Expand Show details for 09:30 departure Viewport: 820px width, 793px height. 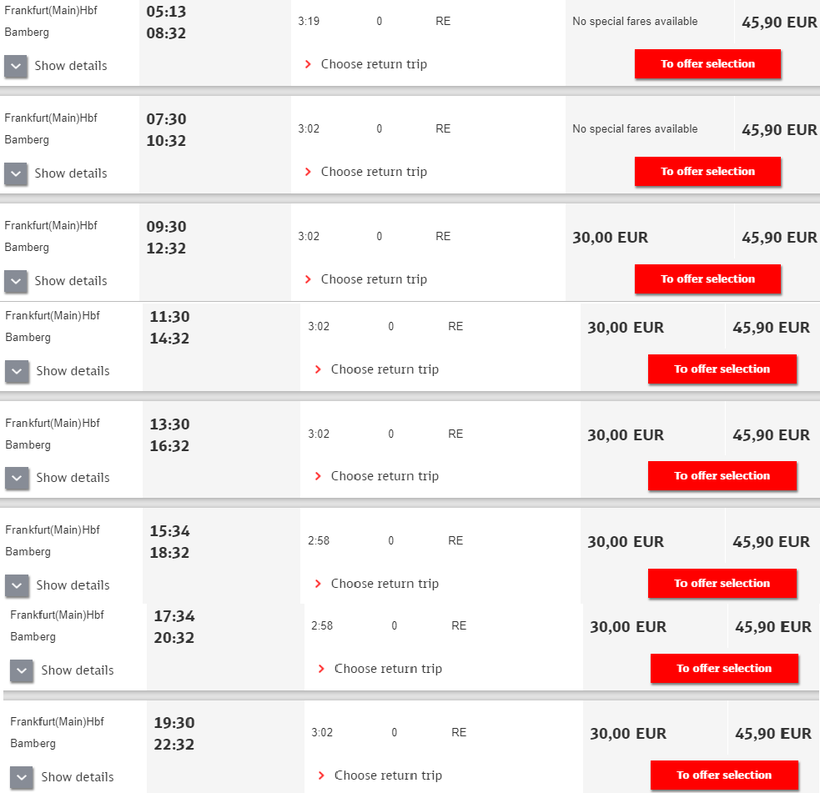coord(56,281)
